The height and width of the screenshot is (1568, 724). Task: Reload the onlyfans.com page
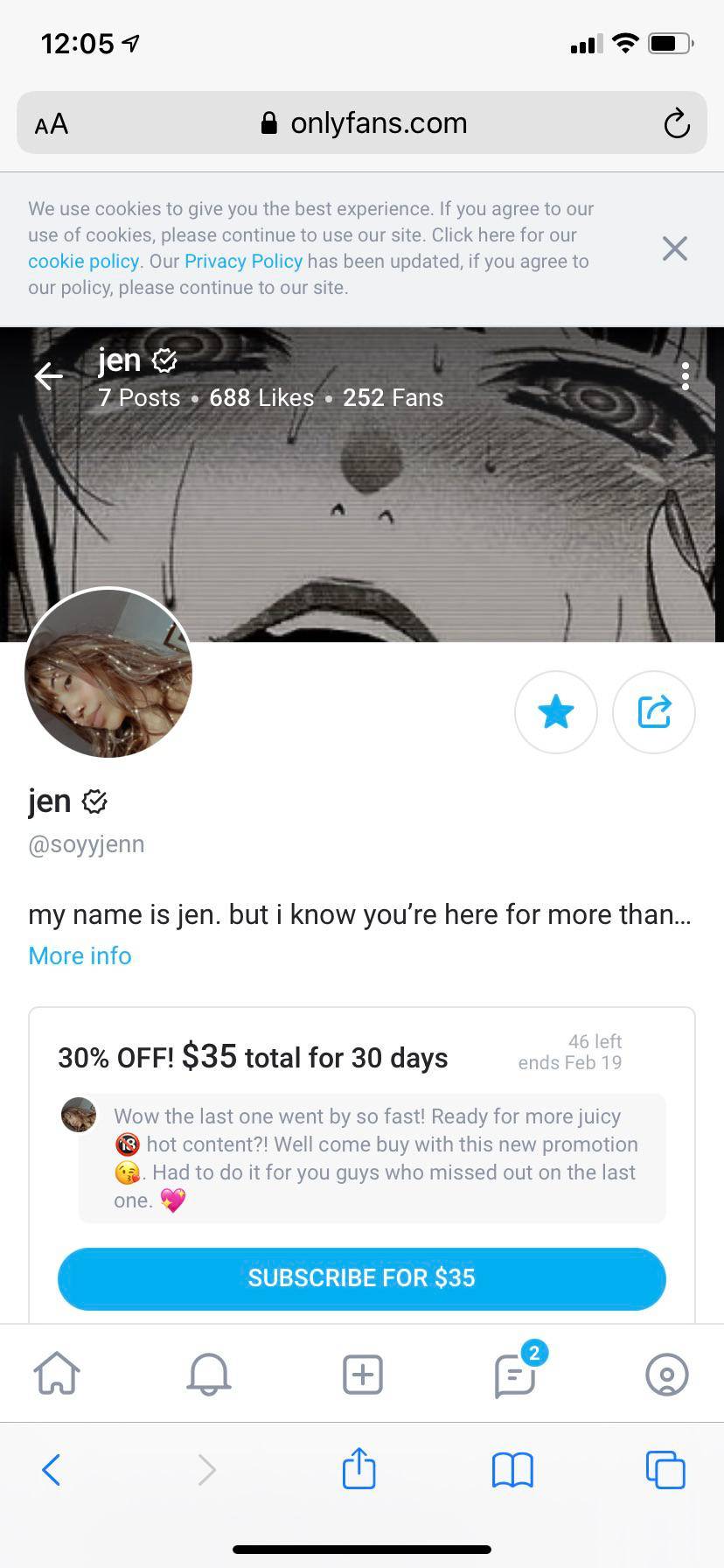[677, 123]
